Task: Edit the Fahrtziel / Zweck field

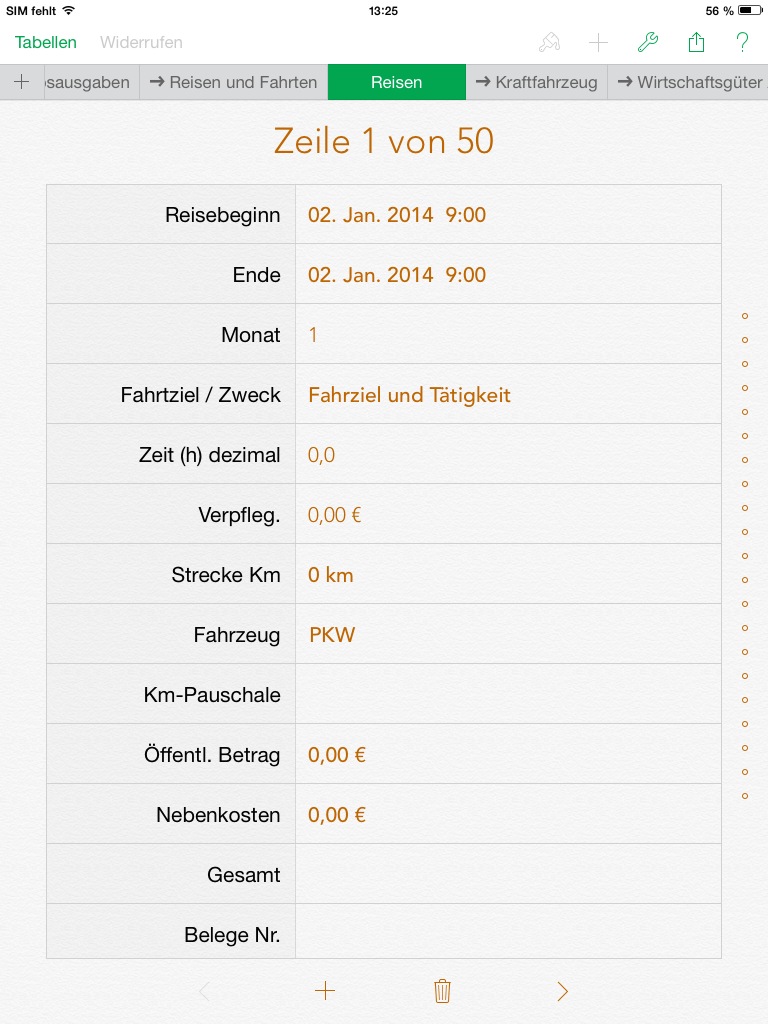Action: tap(507, 395)
